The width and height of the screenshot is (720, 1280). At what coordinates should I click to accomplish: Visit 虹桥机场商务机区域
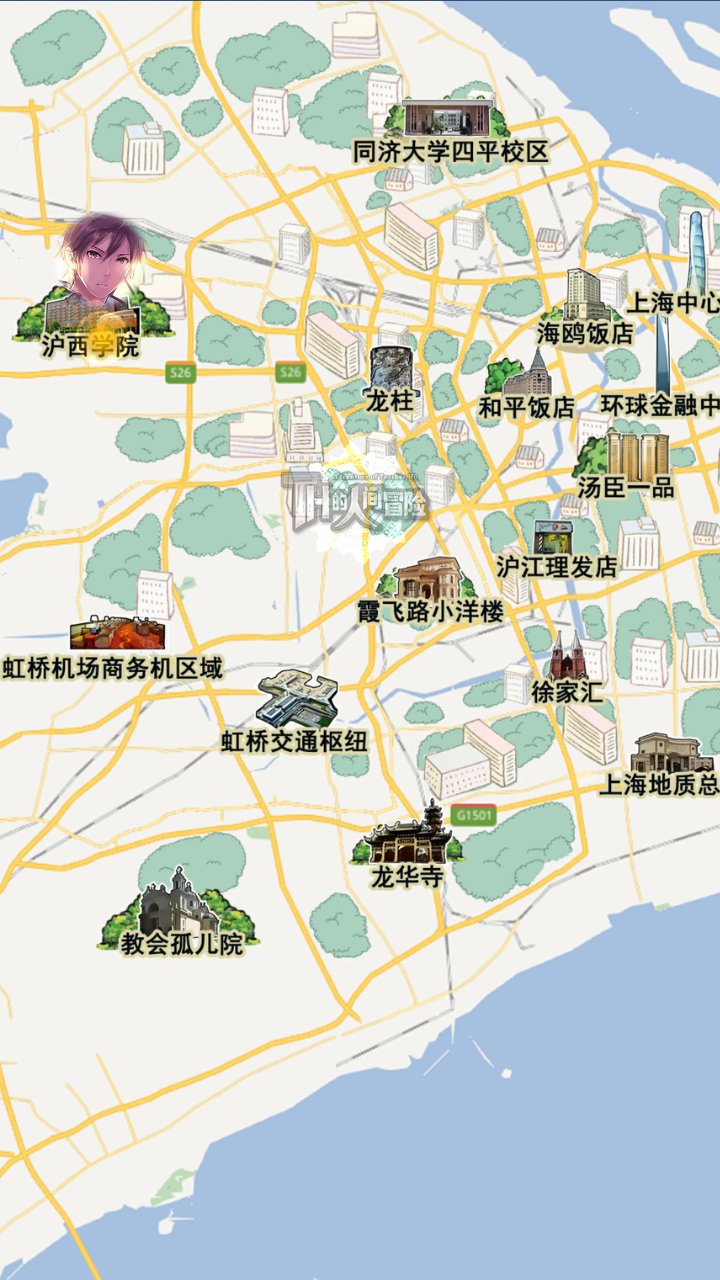tap(113, 649)
